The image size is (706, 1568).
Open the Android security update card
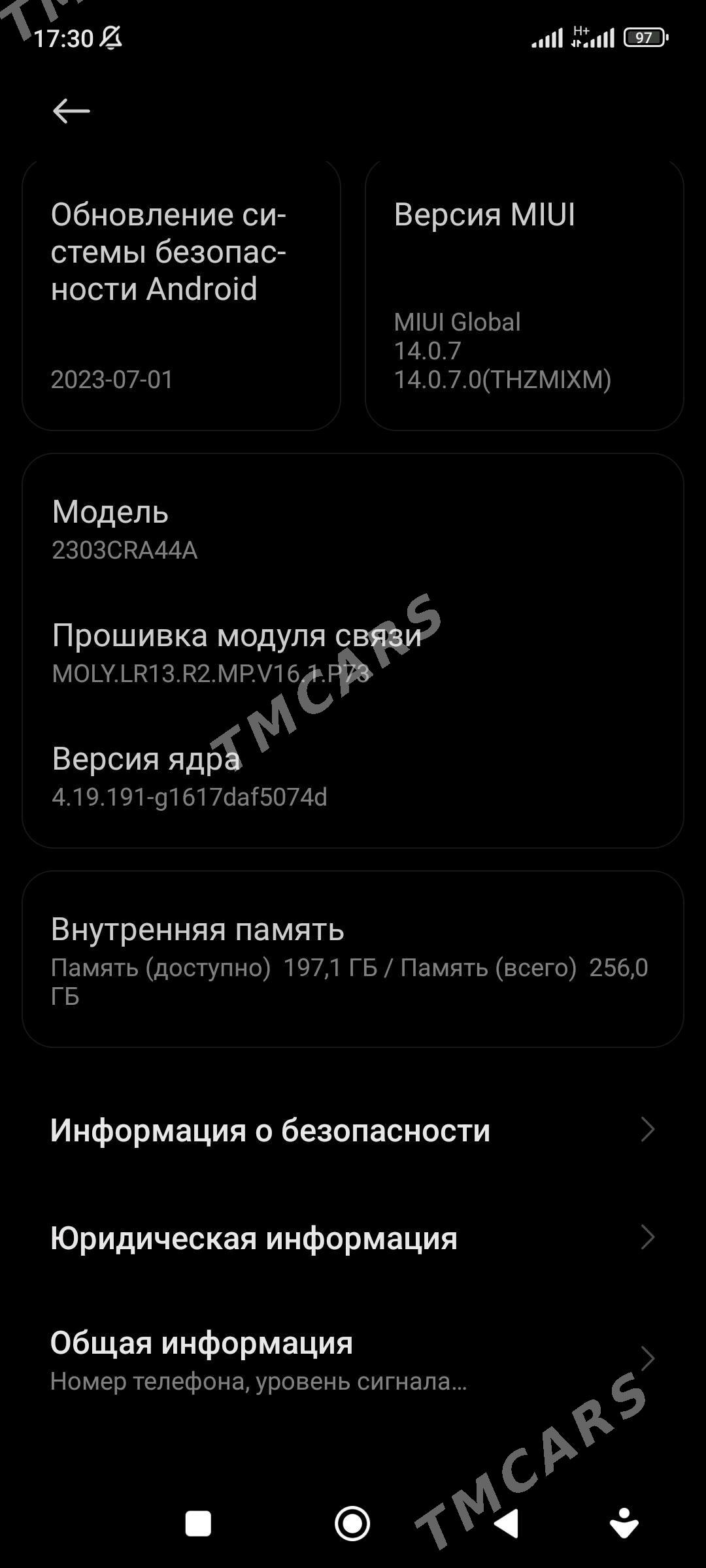tap(181, 294)
